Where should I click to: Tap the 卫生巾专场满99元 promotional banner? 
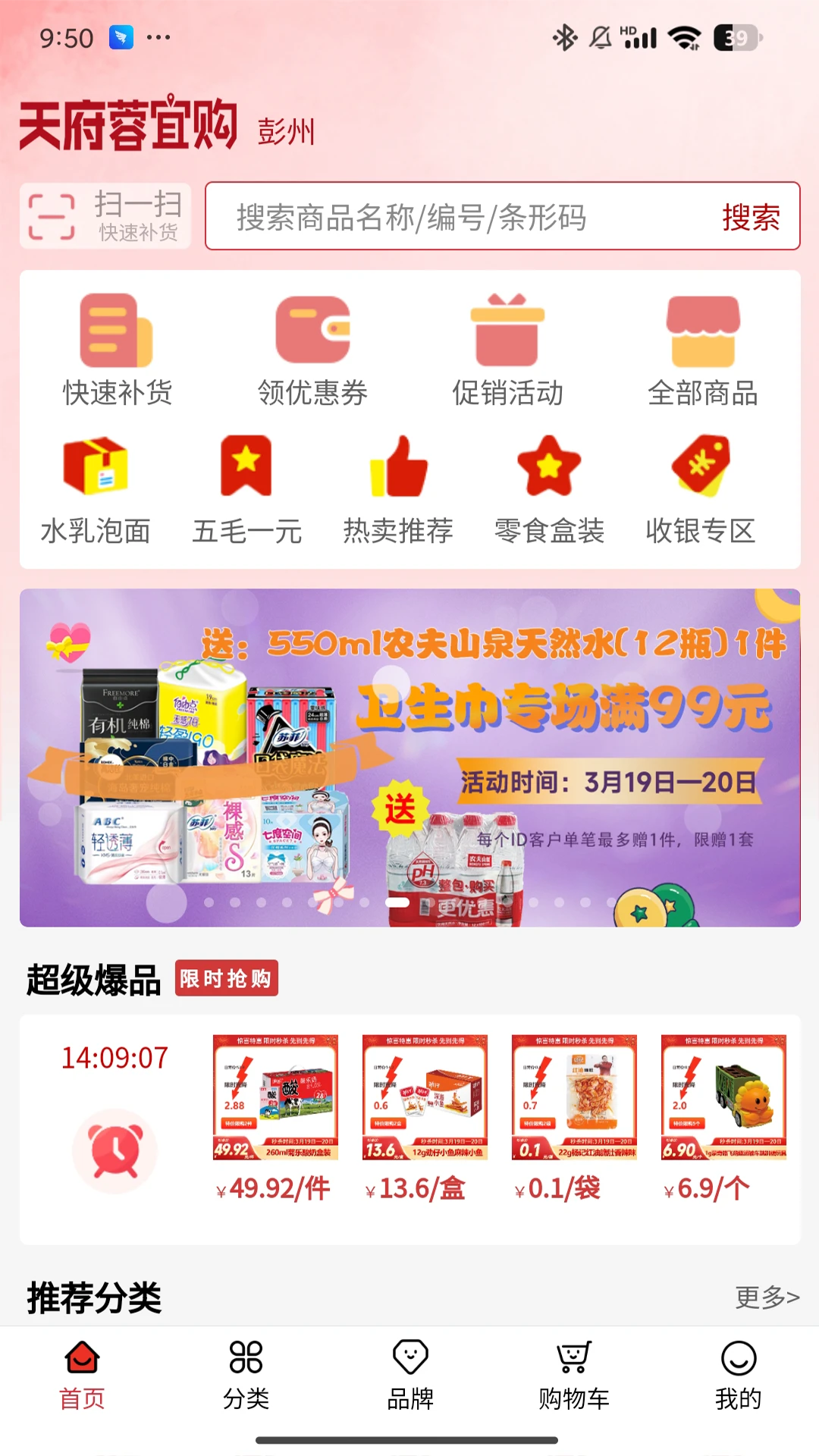tap(409, 758)
